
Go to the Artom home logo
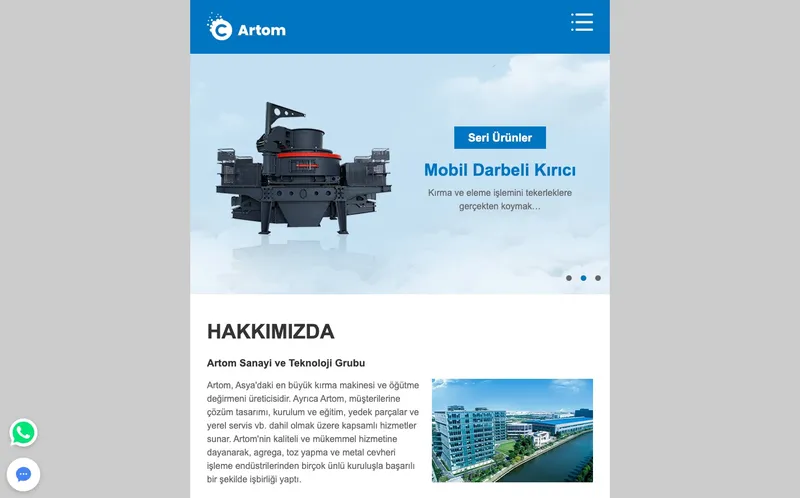click(246, 28)
